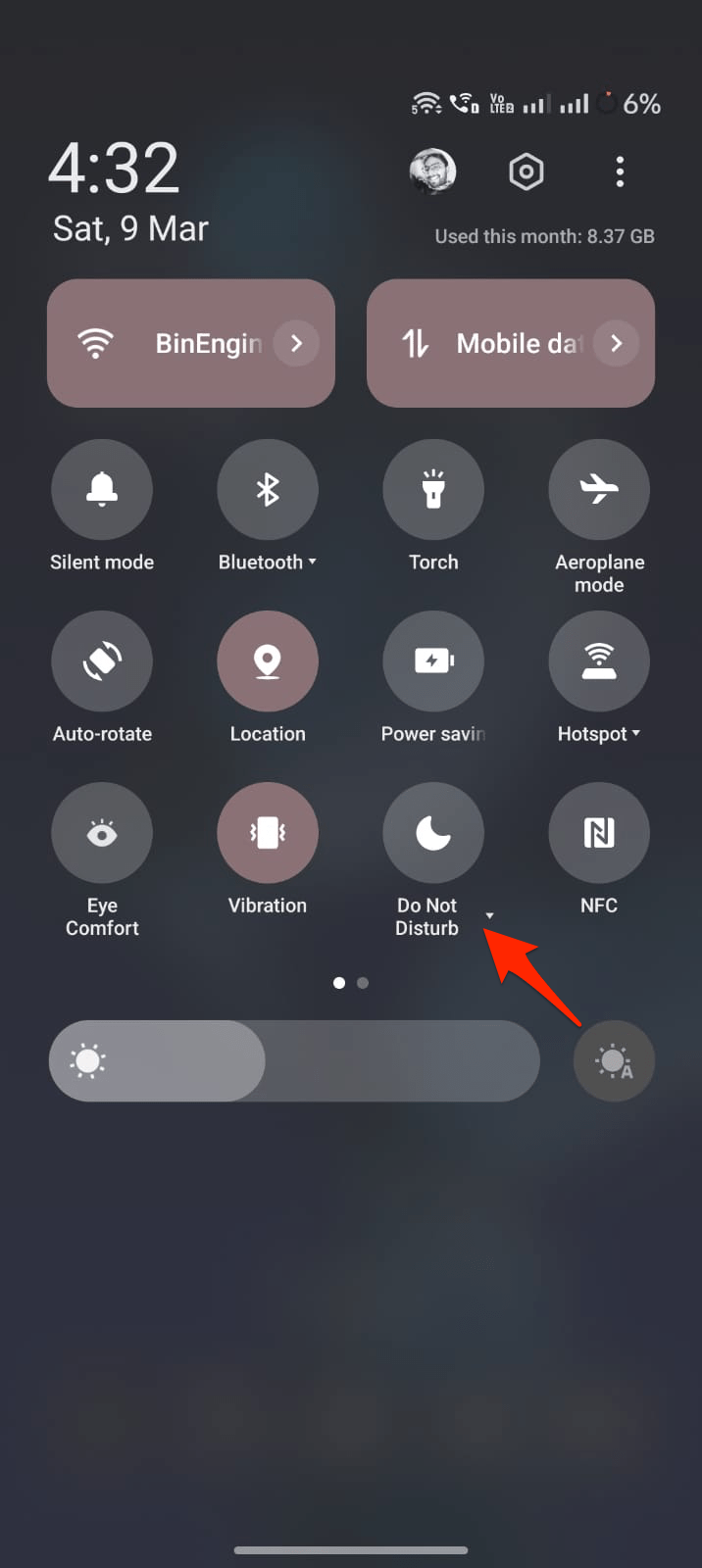Toggle auto brightness button
This screenshot has height=1568, width=702.
pyautogui.click(x=614, y=1061)
